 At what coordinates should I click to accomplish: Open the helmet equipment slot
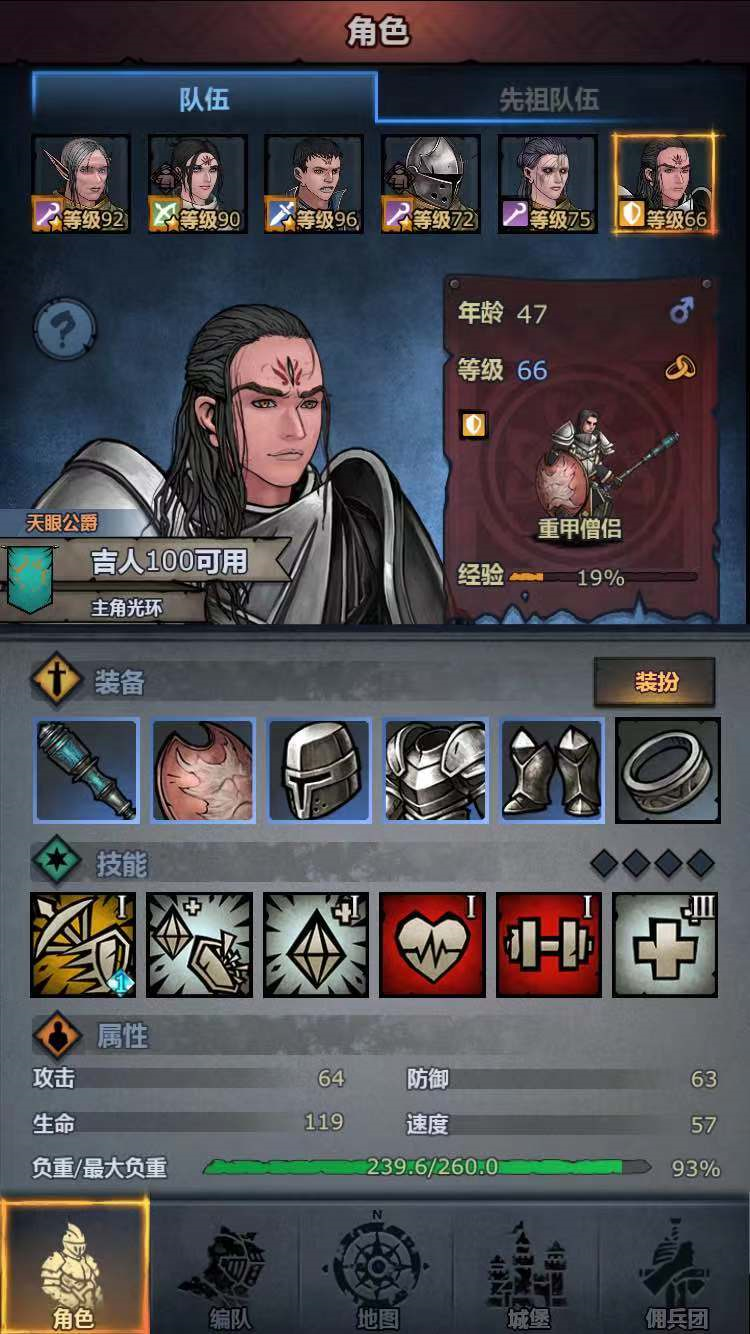click(319, 770)
